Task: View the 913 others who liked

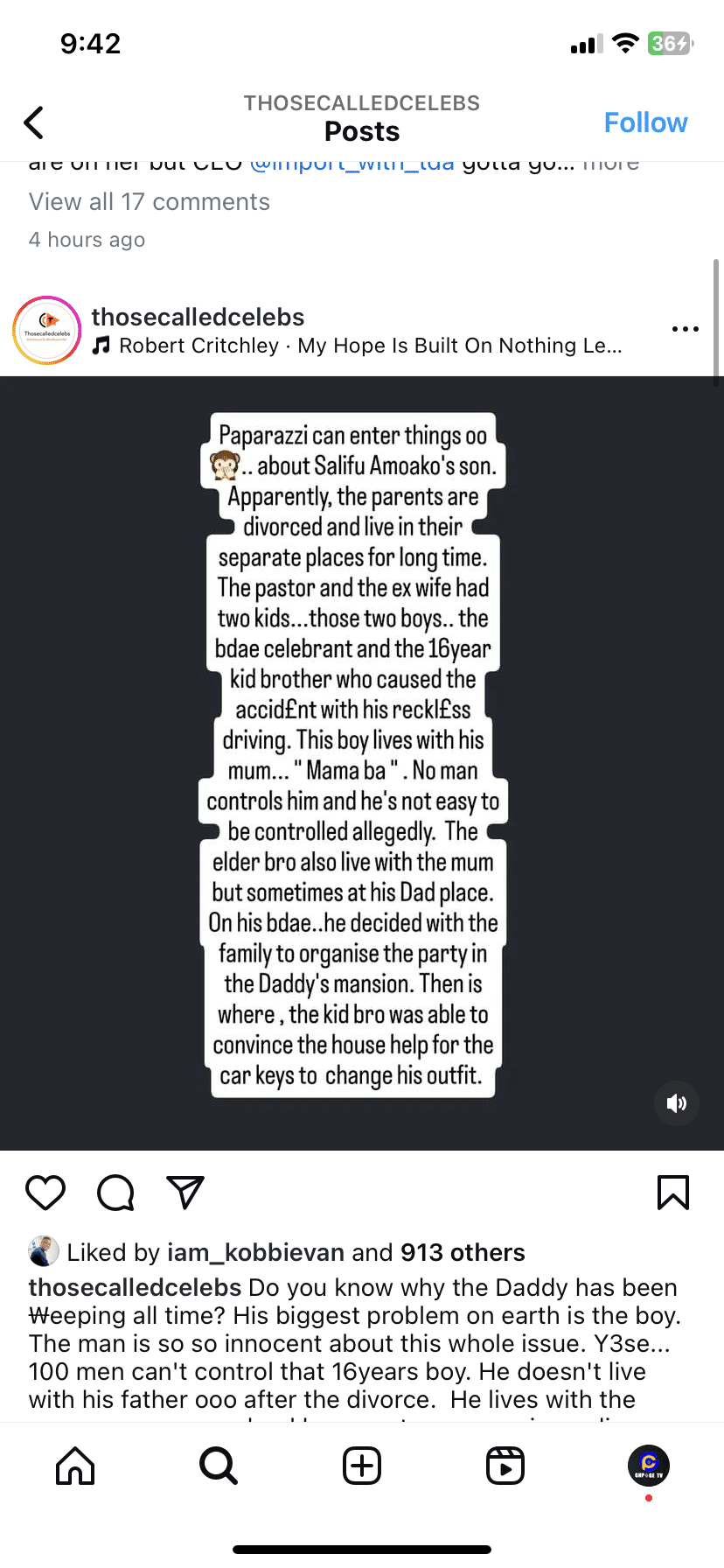Action: (463, 1252)
